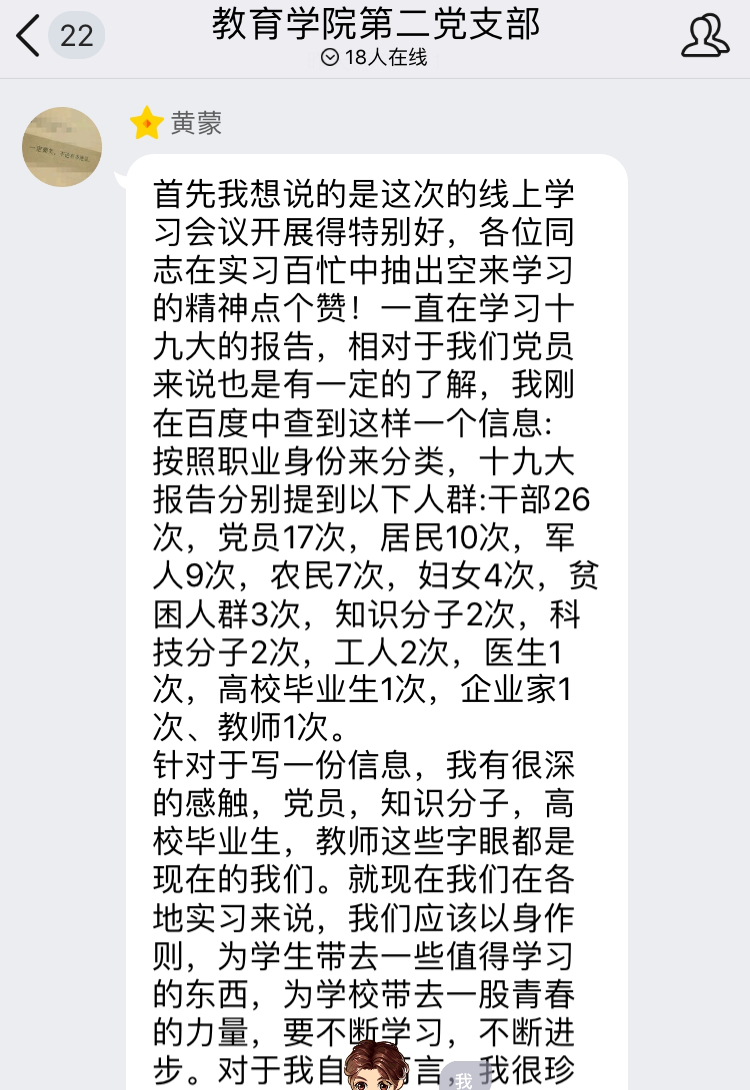Open 黄蒙's profile avatar
The height and width of the screenshot is (1090, 750).
pos(62,147)
